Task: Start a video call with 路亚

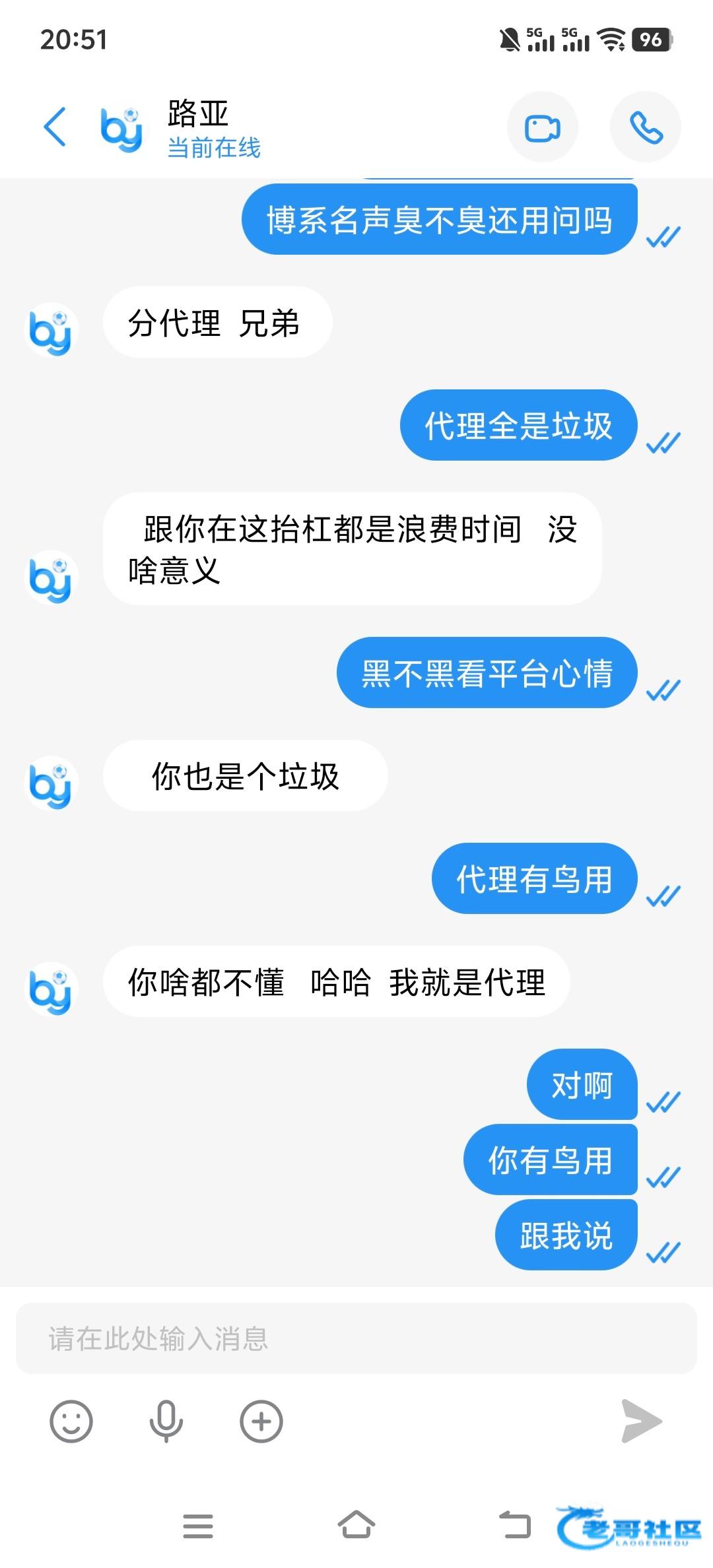Action: 542,127
